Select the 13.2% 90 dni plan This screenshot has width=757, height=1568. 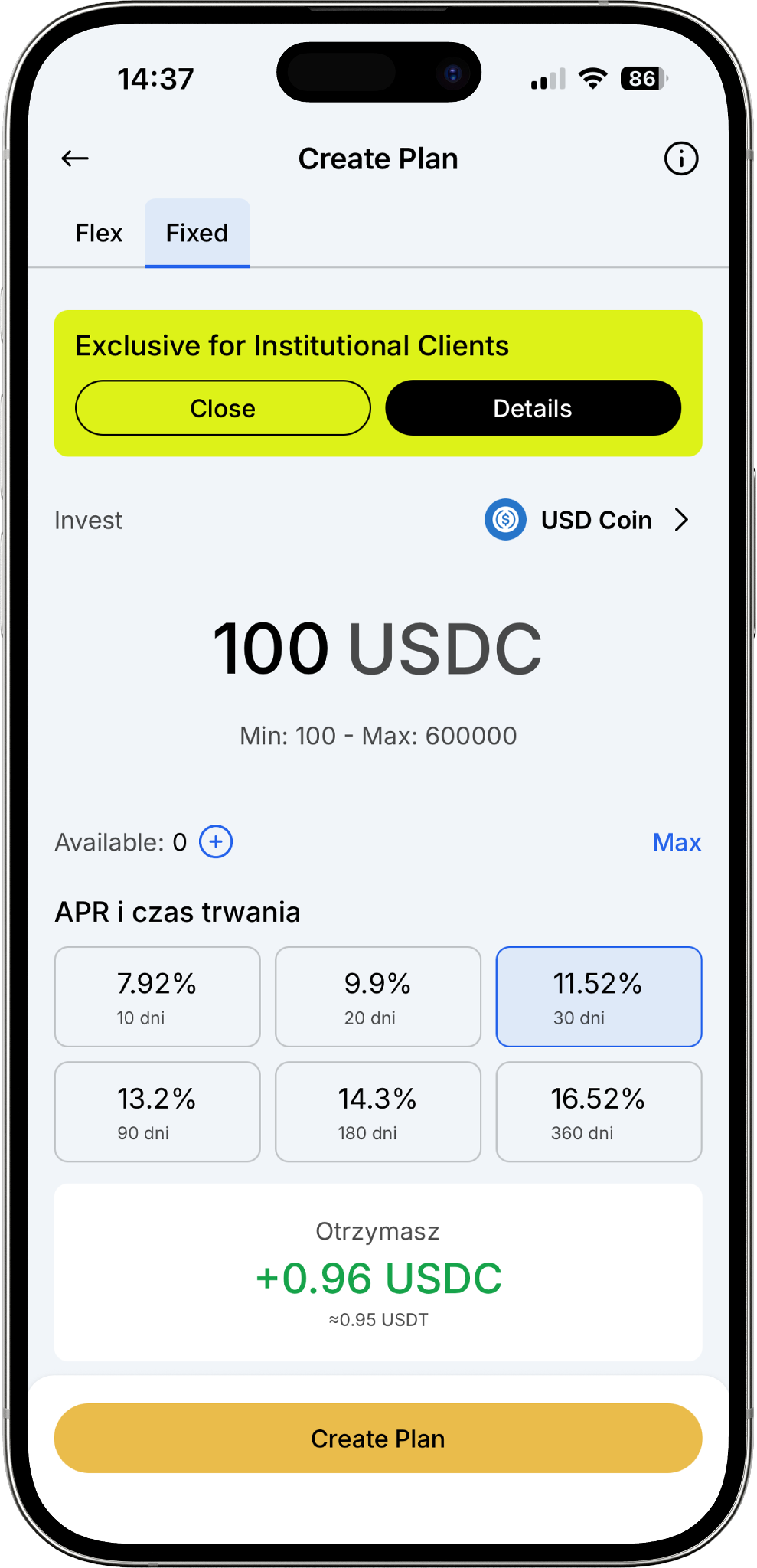tap(158, 1112)
